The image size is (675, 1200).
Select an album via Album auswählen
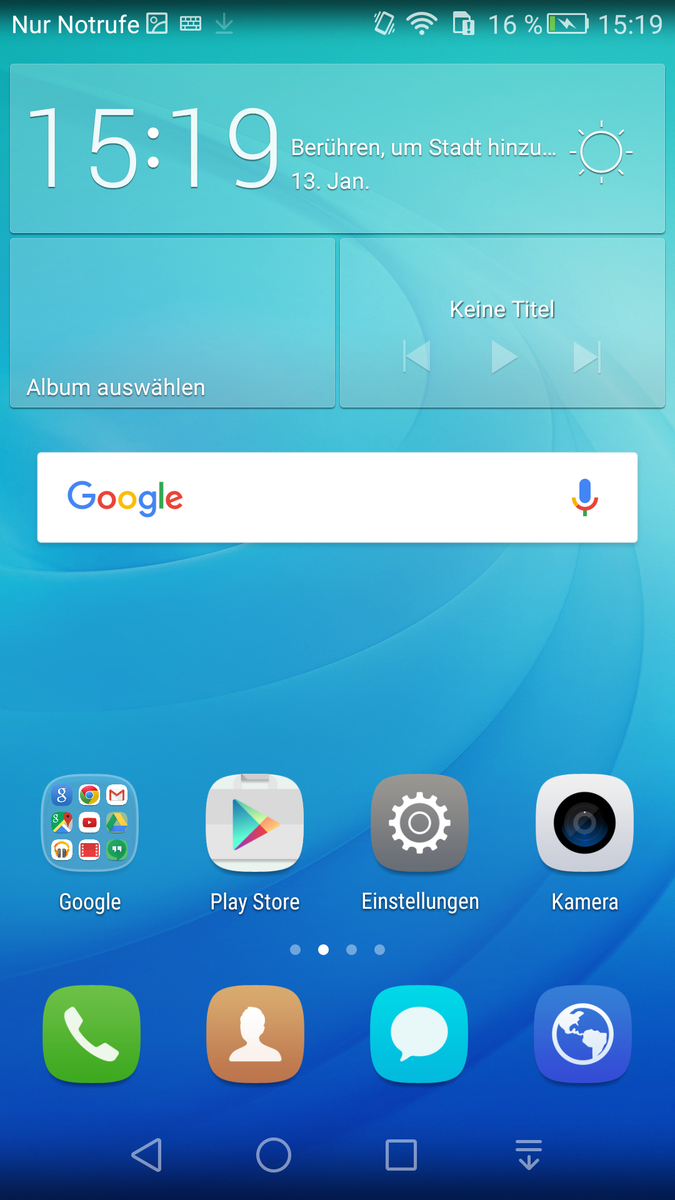click(172, 323)
